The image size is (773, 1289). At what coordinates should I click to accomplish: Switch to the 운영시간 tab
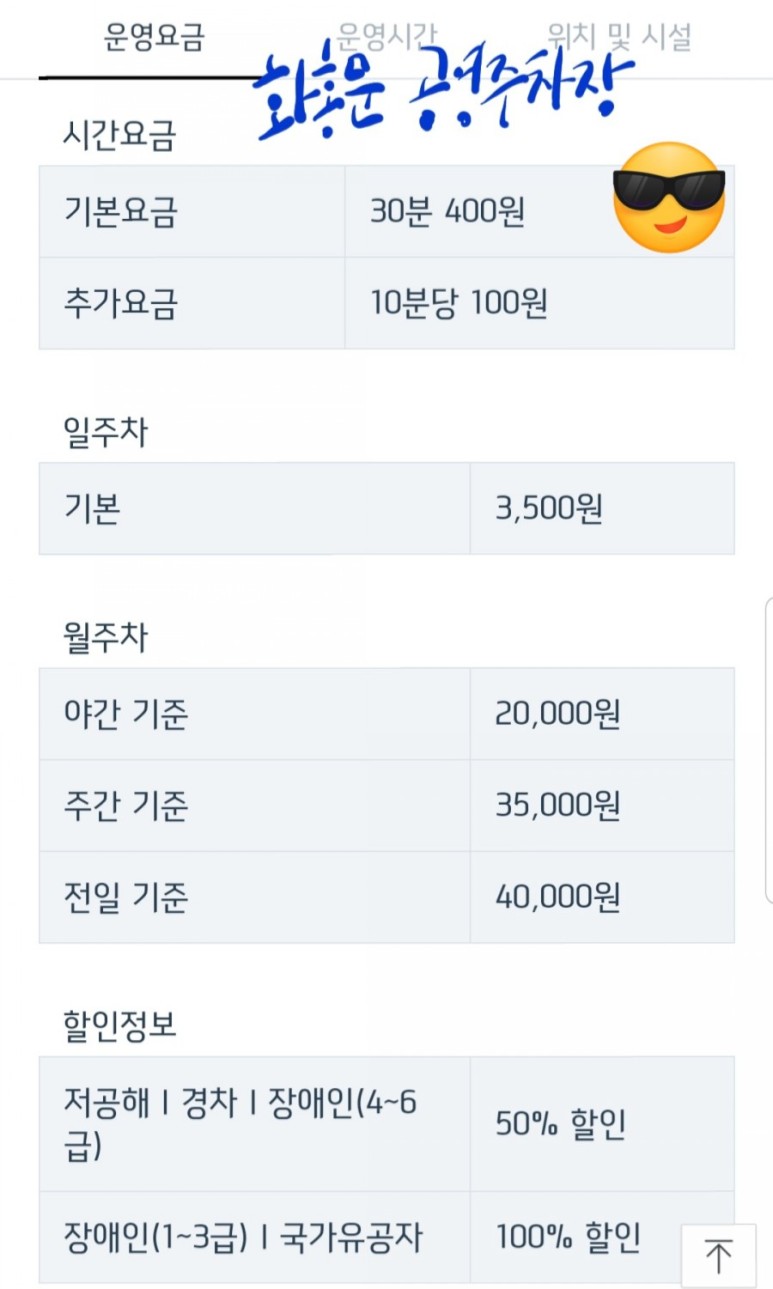click(x=387, y=38)
